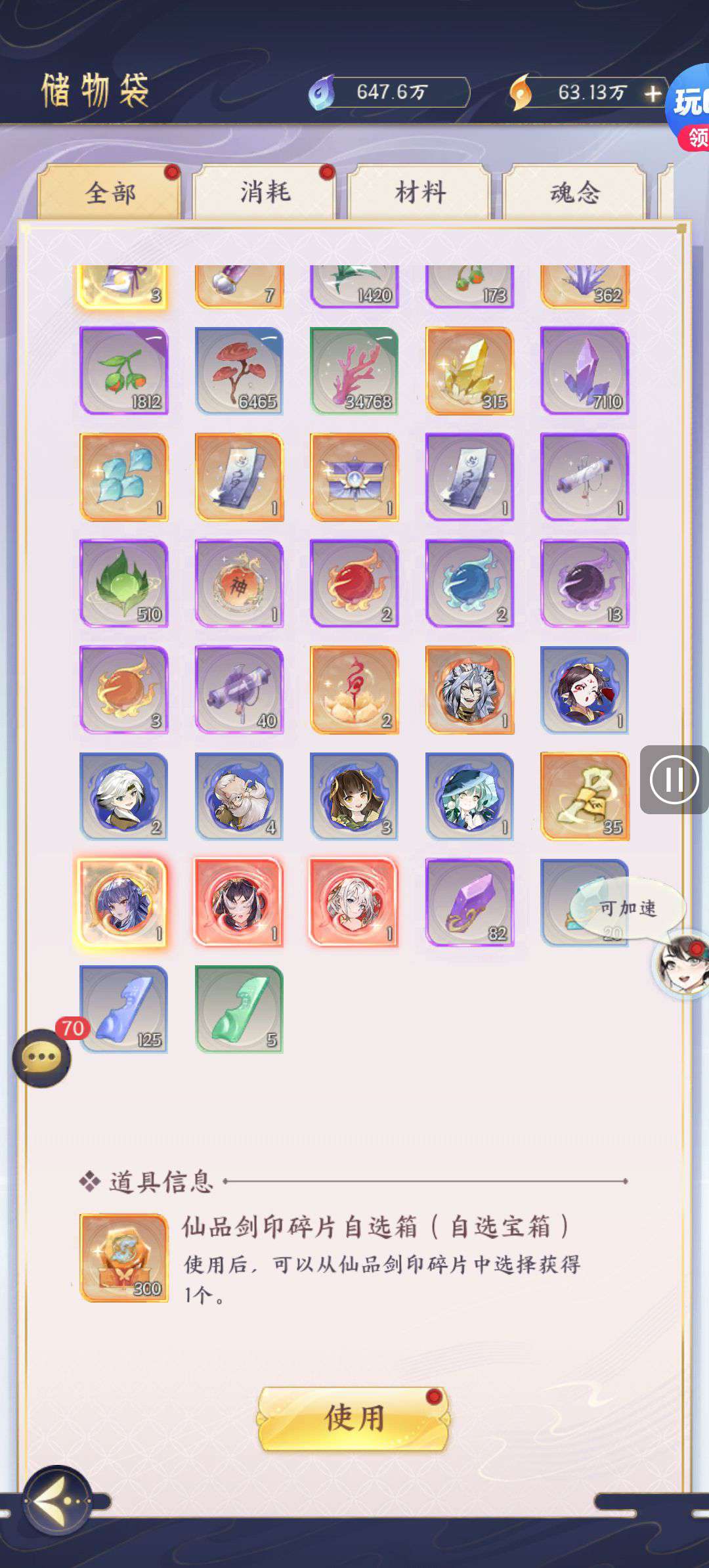This screenshot has width=709, height=1568.
Task: Switch to the 消耗 tab
Action: 265,192
